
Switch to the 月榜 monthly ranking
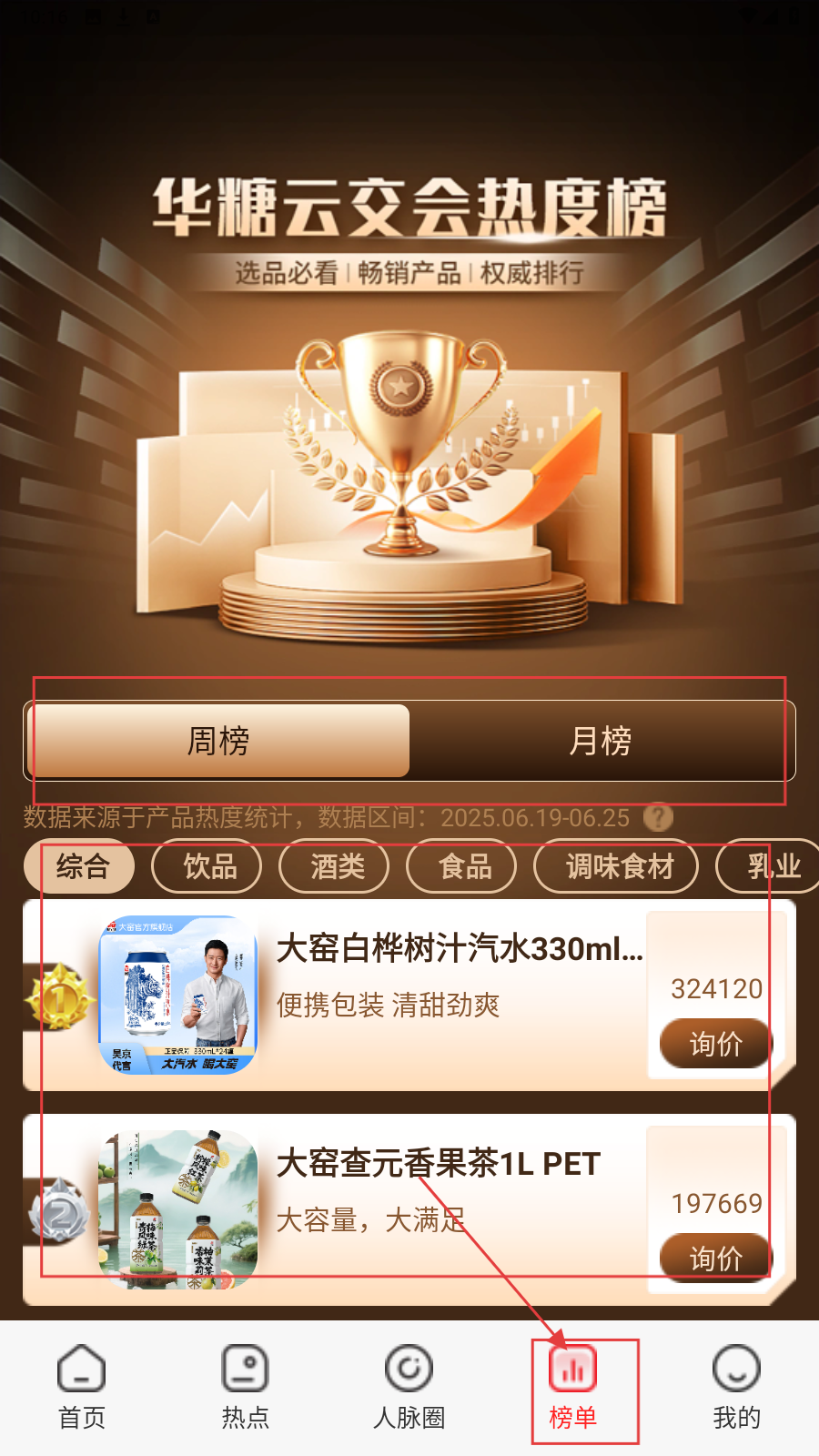601,741
